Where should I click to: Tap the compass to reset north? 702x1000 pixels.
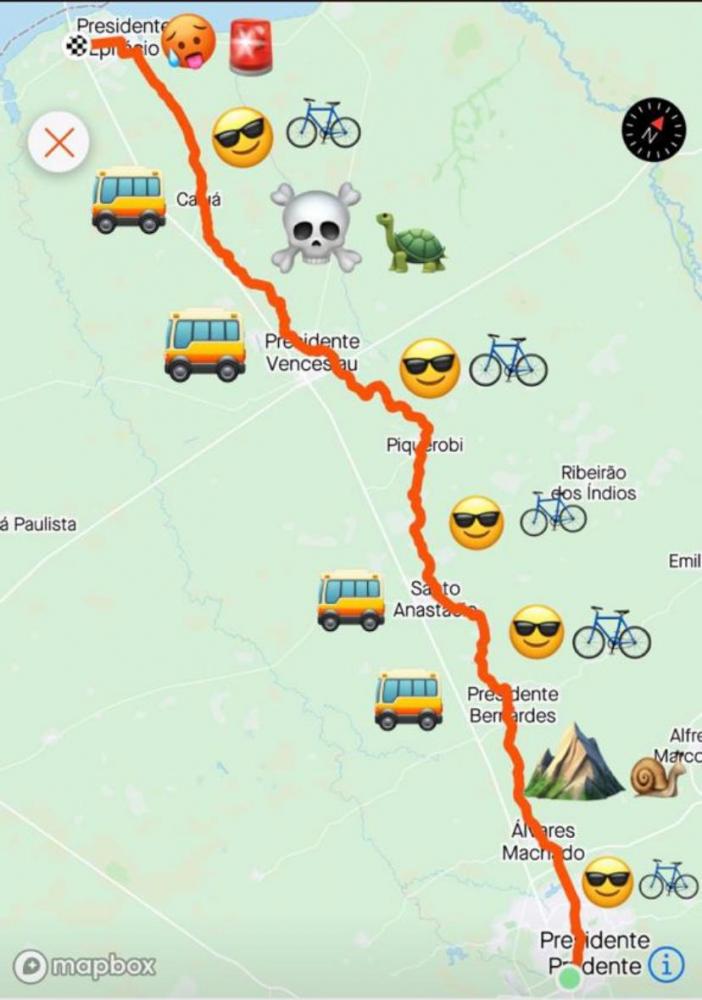pos(653,130)
